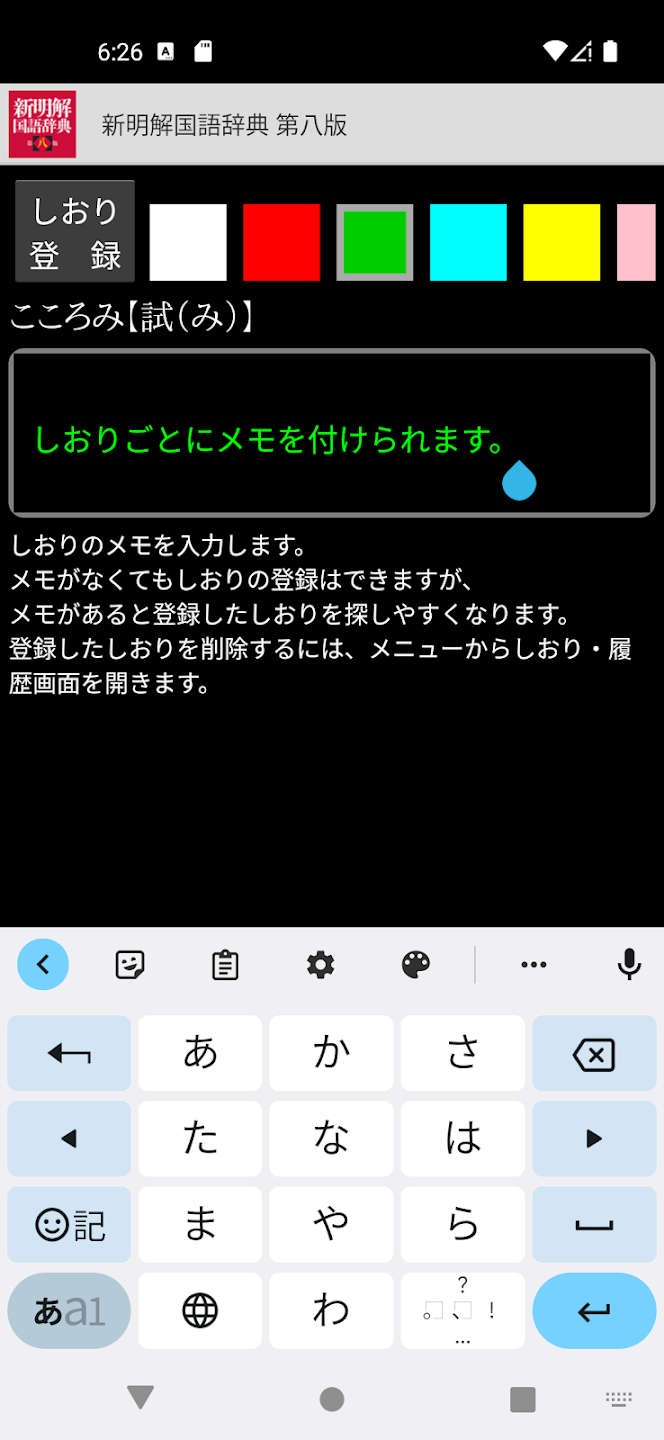
Task: Open the keyboard theme palette
Action: [x=415, y=964]
